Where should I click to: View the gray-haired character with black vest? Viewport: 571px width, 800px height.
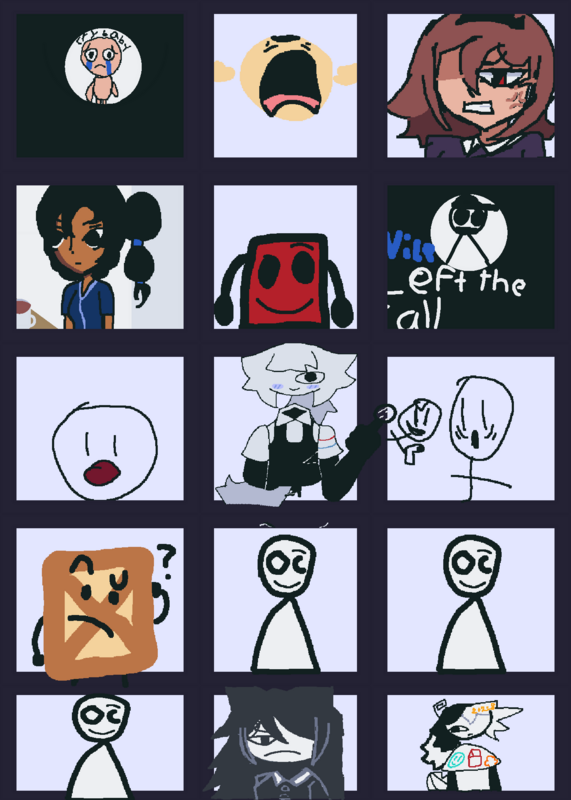(285, 429)
